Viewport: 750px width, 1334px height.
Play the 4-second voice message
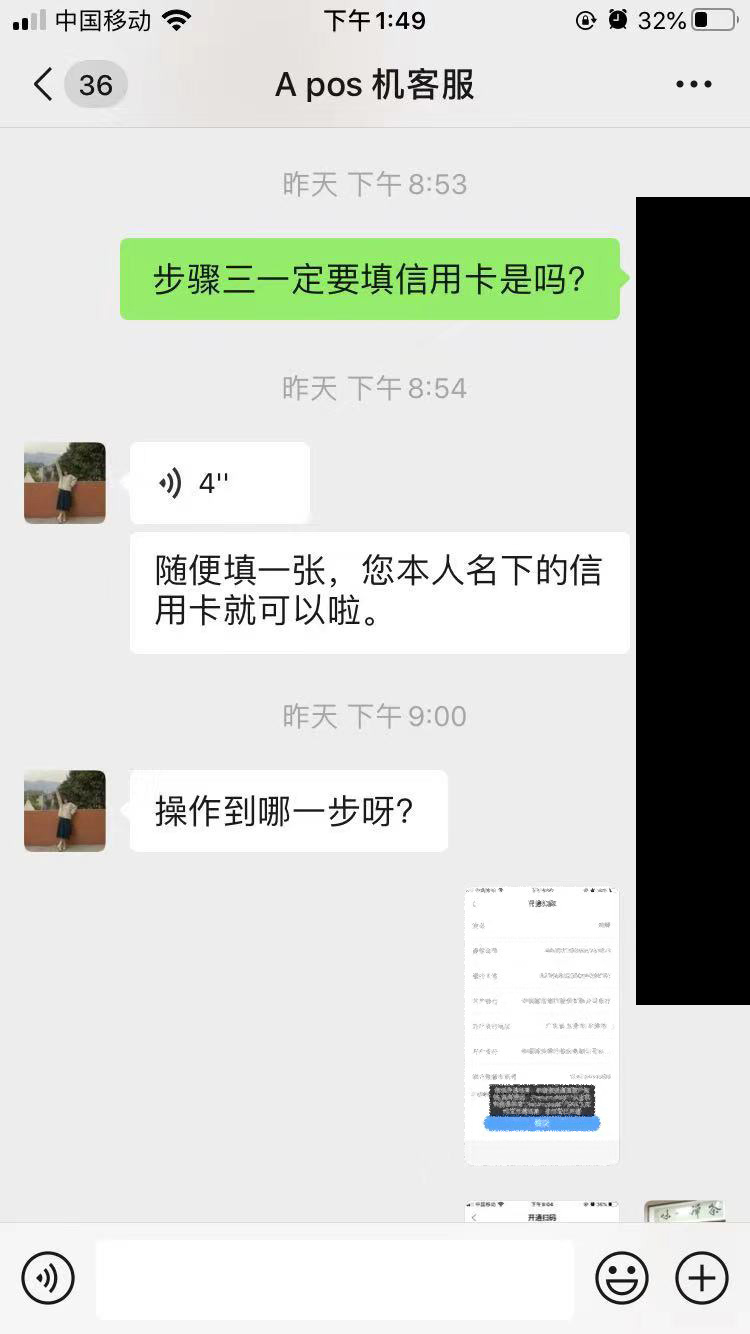(219, 483)
